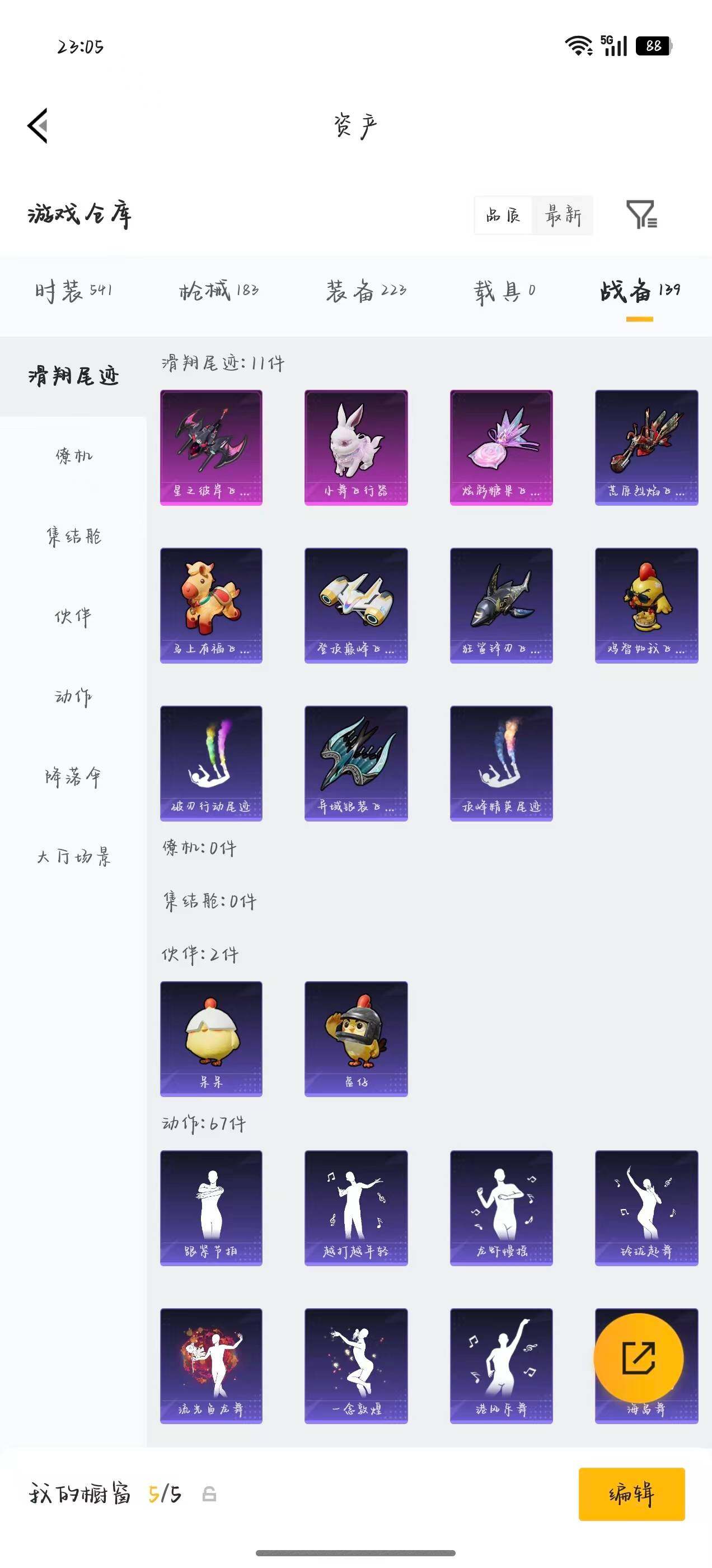Open the filter funnel icon
The width and height of the screenshot is (712, 1568).
(641, 214)
